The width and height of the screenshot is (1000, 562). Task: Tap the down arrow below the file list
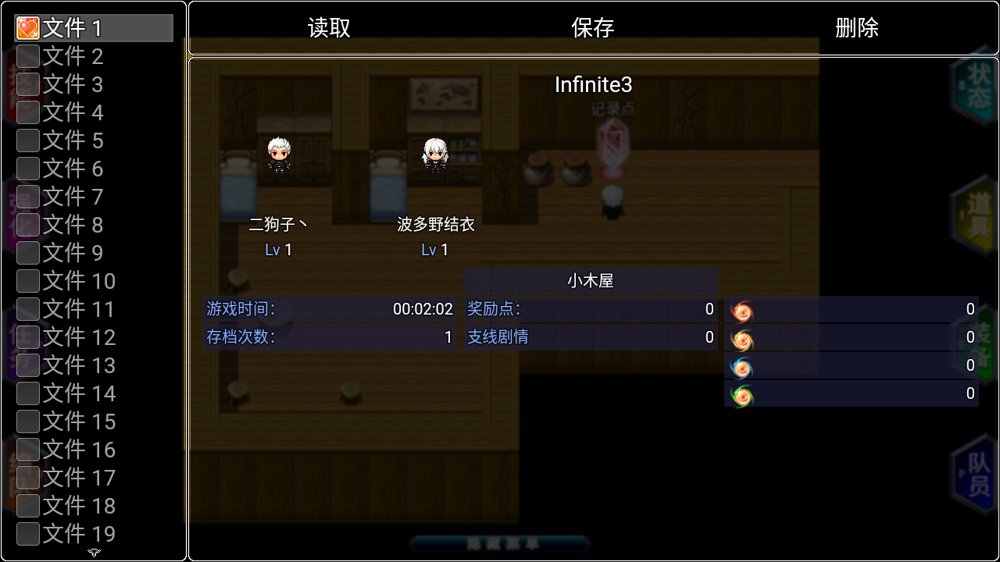pos(94,552)
